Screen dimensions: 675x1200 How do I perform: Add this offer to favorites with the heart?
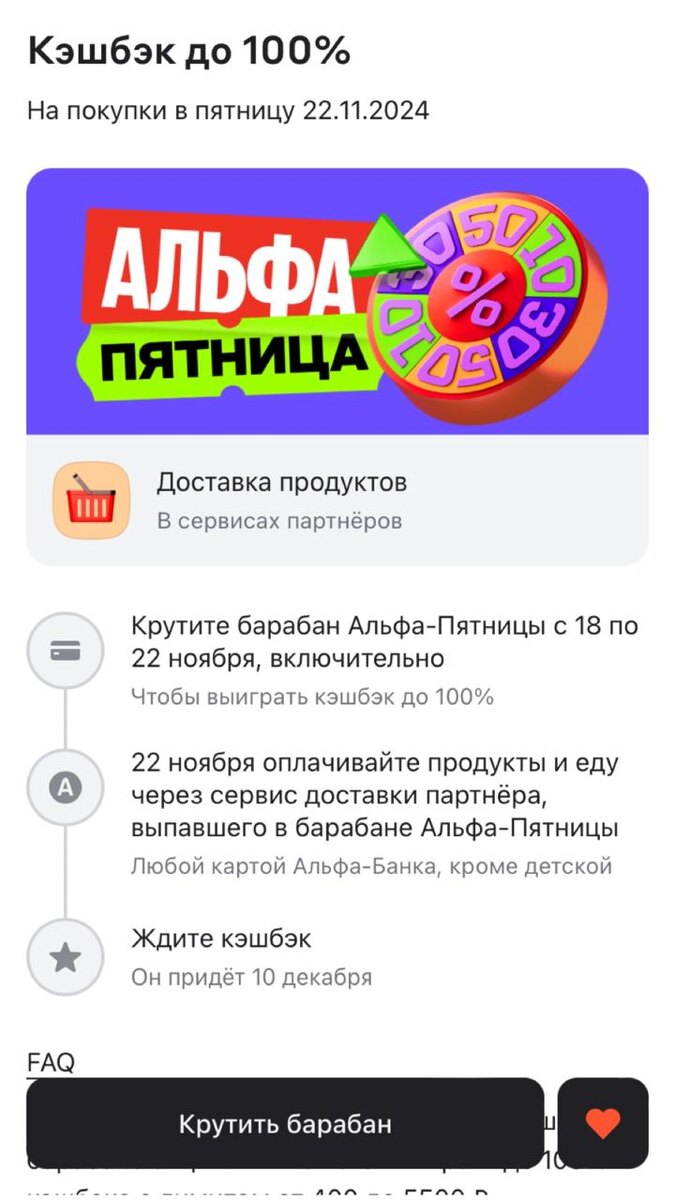point(602,1123)
